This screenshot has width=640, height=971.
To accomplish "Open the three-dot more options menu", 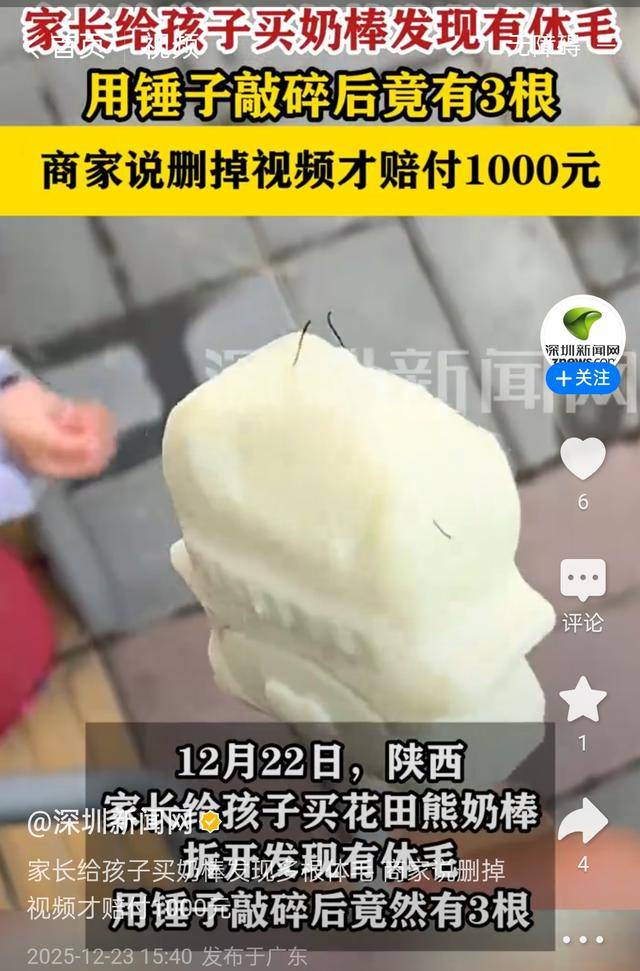I will pyautogui.click(x=583, y=939).
